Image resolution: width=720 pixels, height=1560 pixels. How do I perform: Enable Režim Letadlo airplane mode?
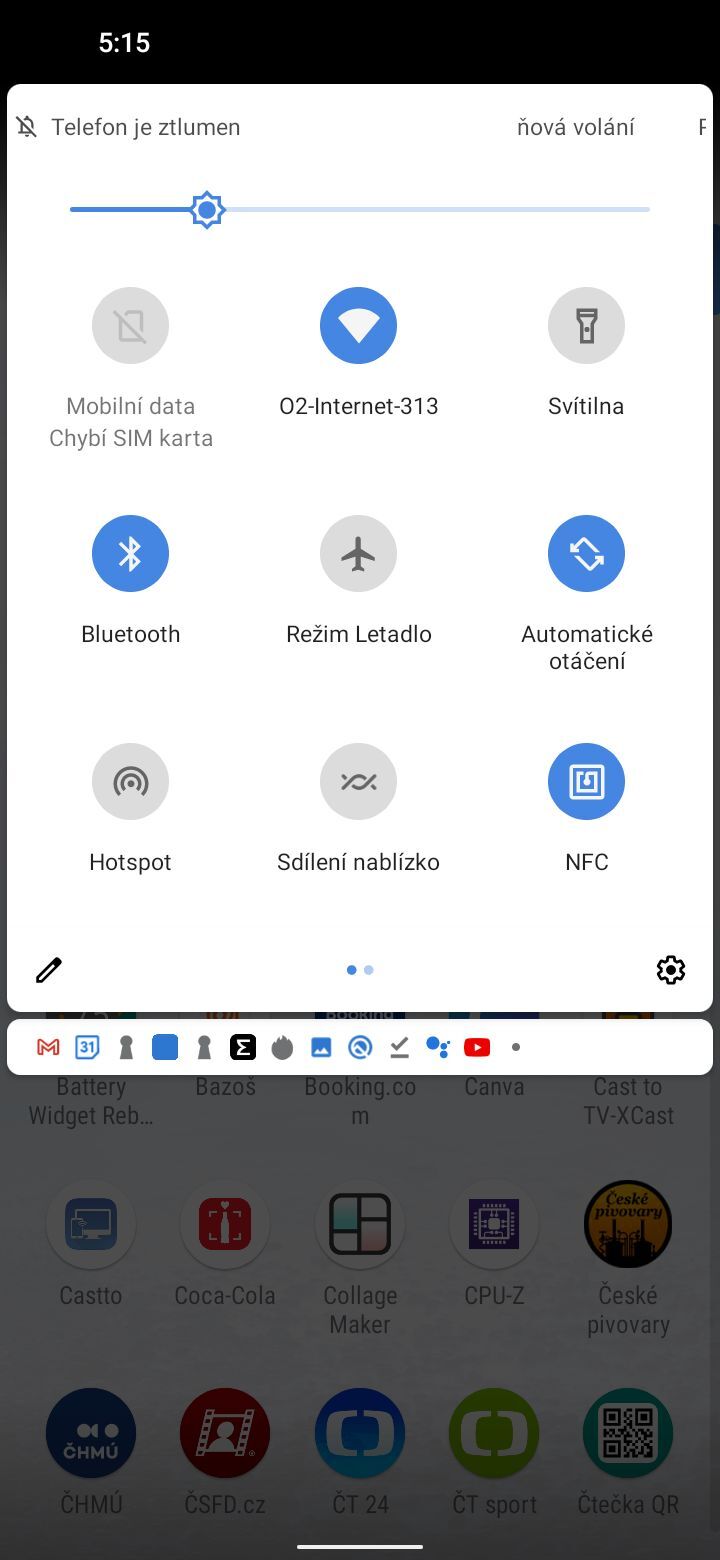click(x=359, y=553)
